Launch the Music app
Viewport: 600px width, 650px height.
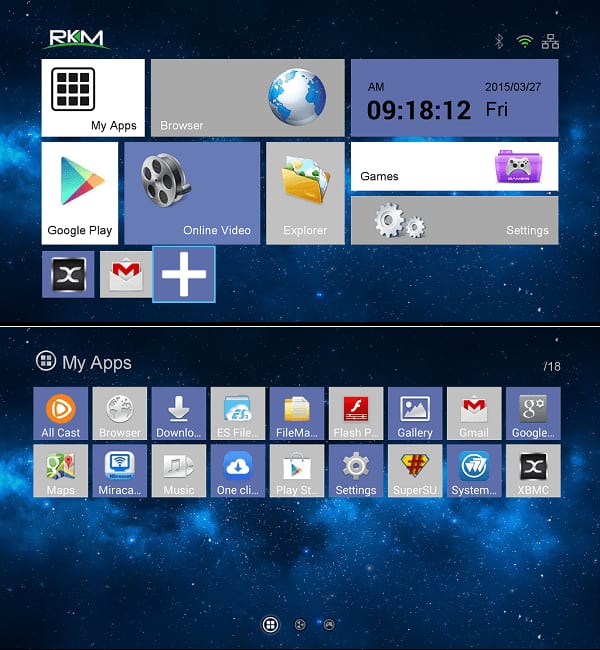[x=179, y=471]
